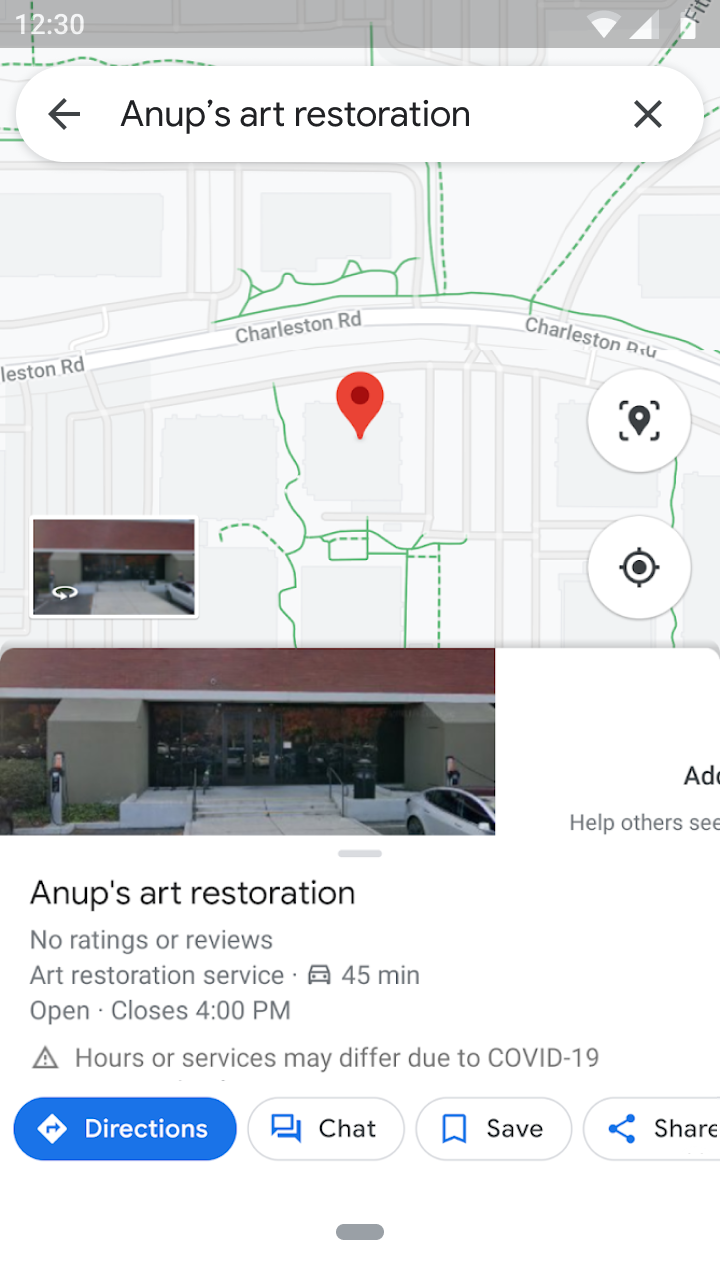Image resolution: width=720 pixels, height=1280 pixels.
Task: Select the red location pin on the map
Action: pyautogui.click(x=360, y=402)
